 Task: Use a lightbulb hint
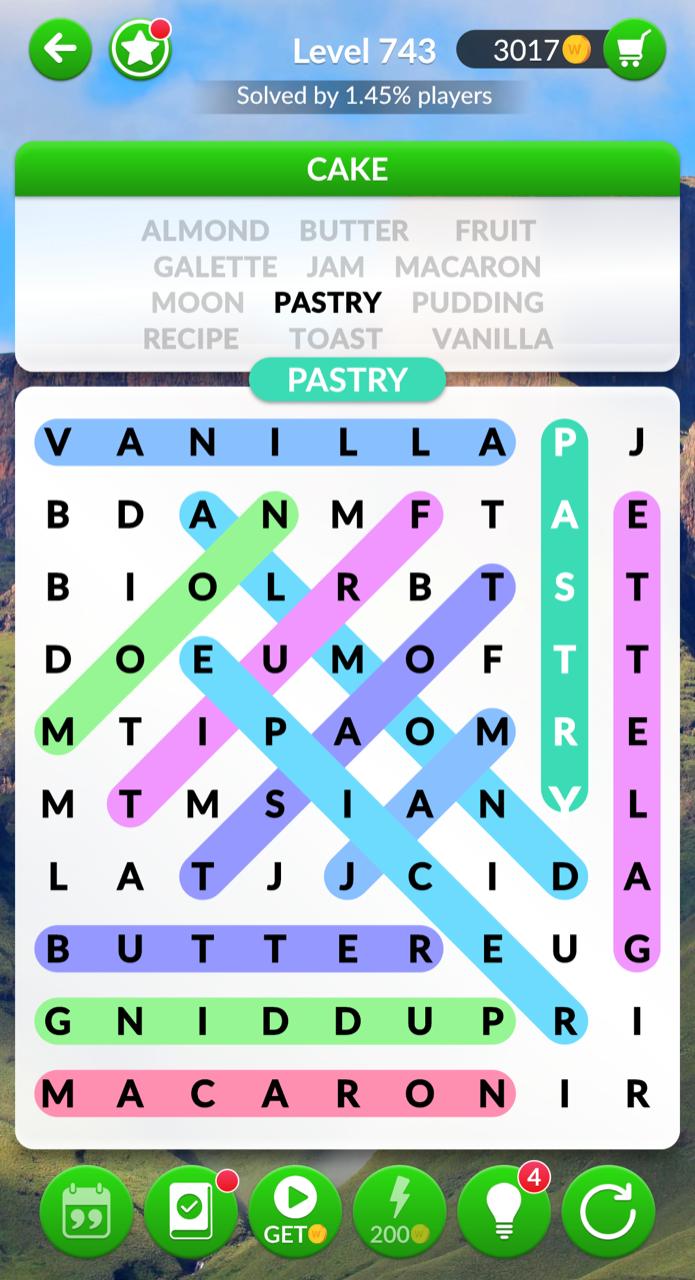click(504, 1212)
